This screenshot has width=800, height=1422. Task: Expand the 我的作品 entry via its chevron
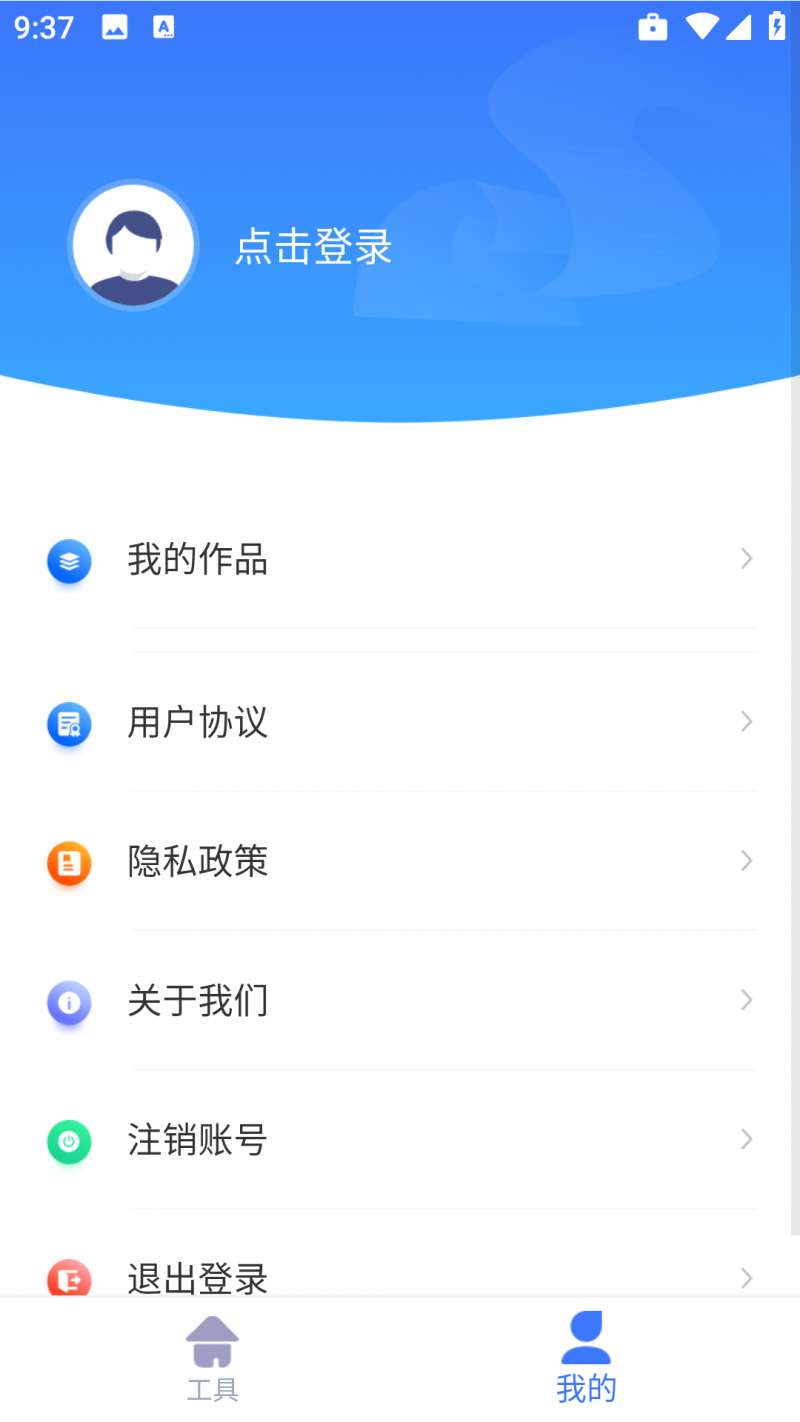tap(746, 559)
